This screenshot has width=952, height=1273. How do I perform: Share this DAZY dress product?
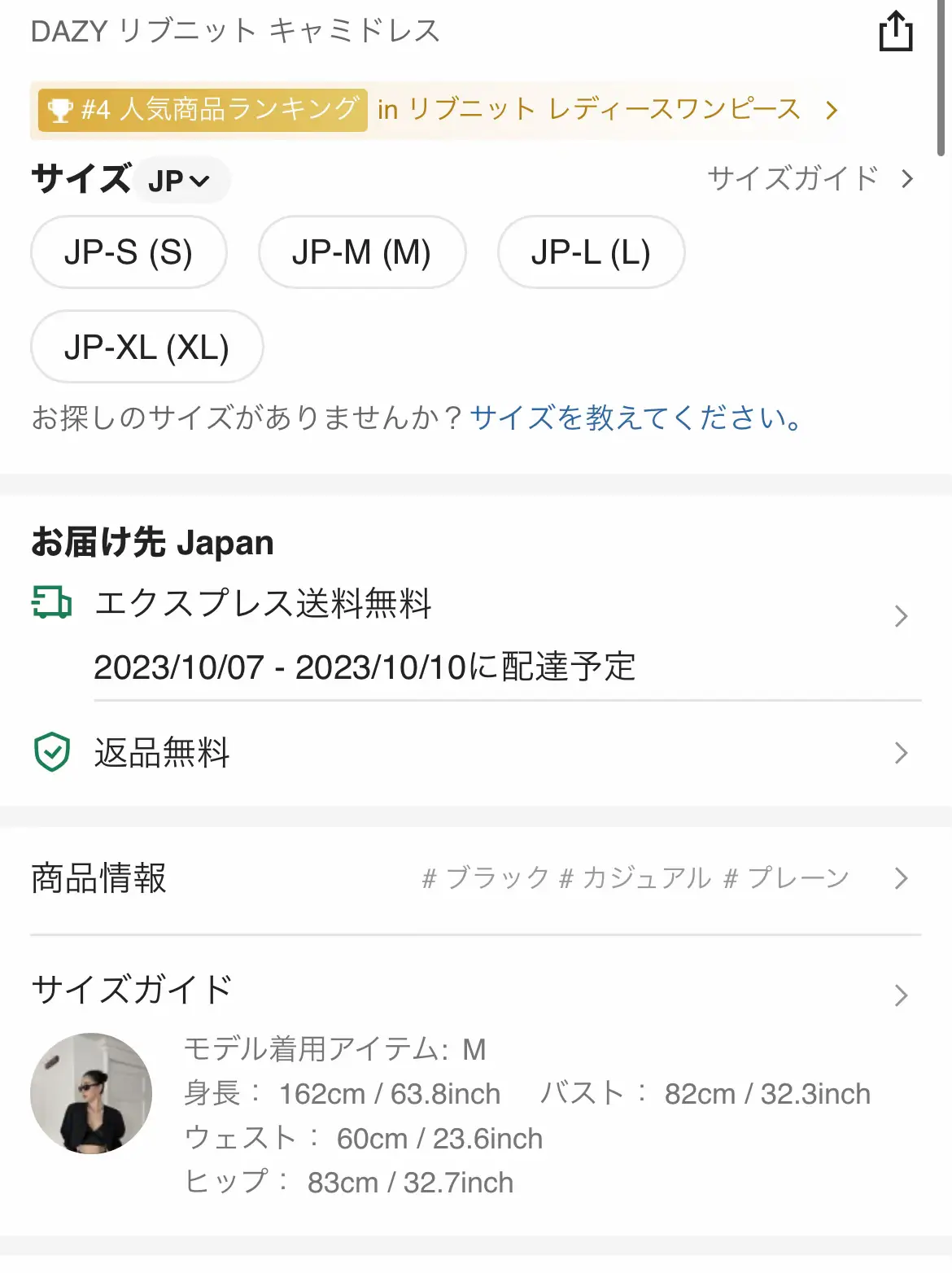[x=896, y=33]
